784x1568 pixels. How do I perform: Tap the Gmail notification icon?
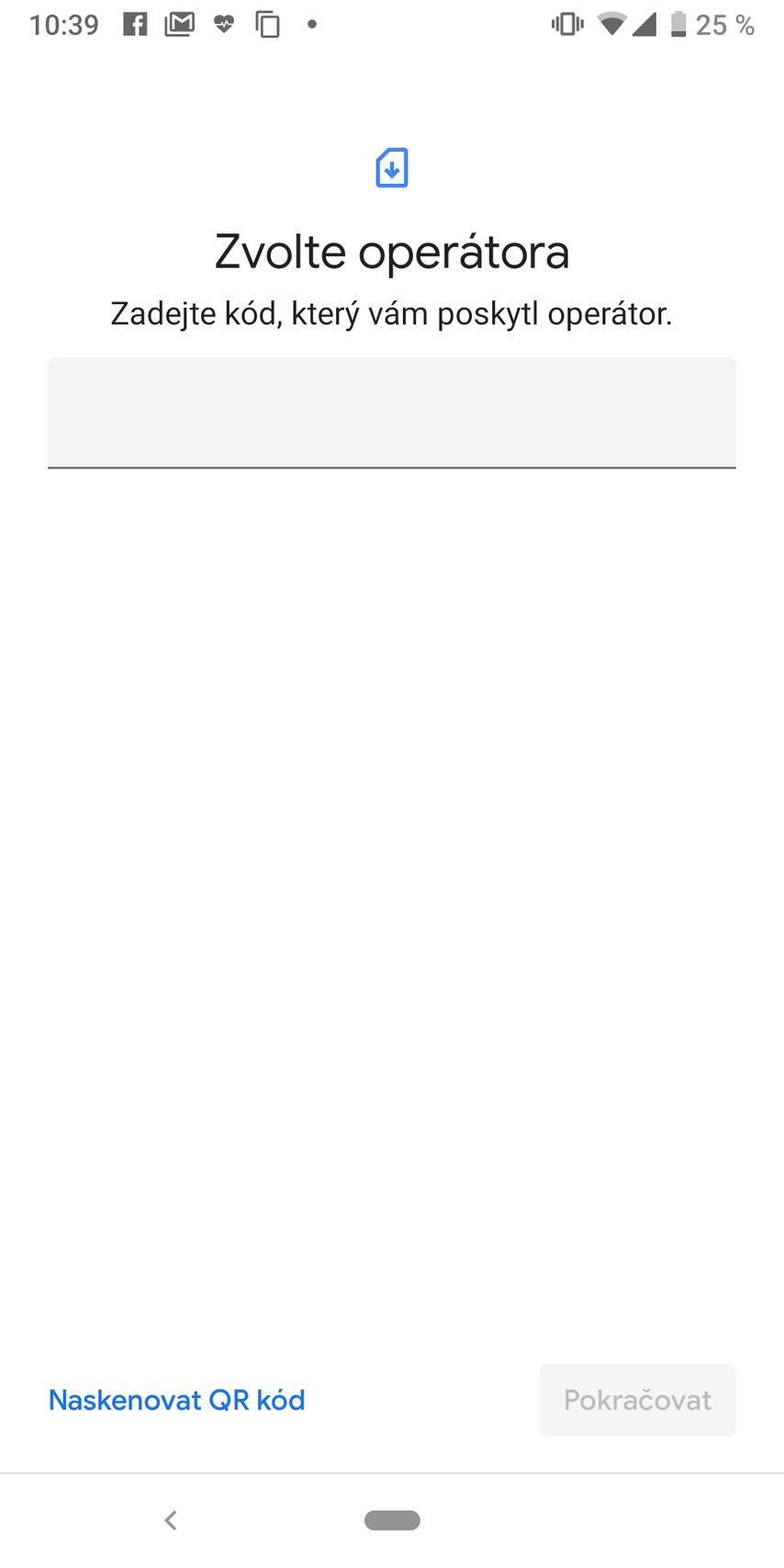click(179, 25)
